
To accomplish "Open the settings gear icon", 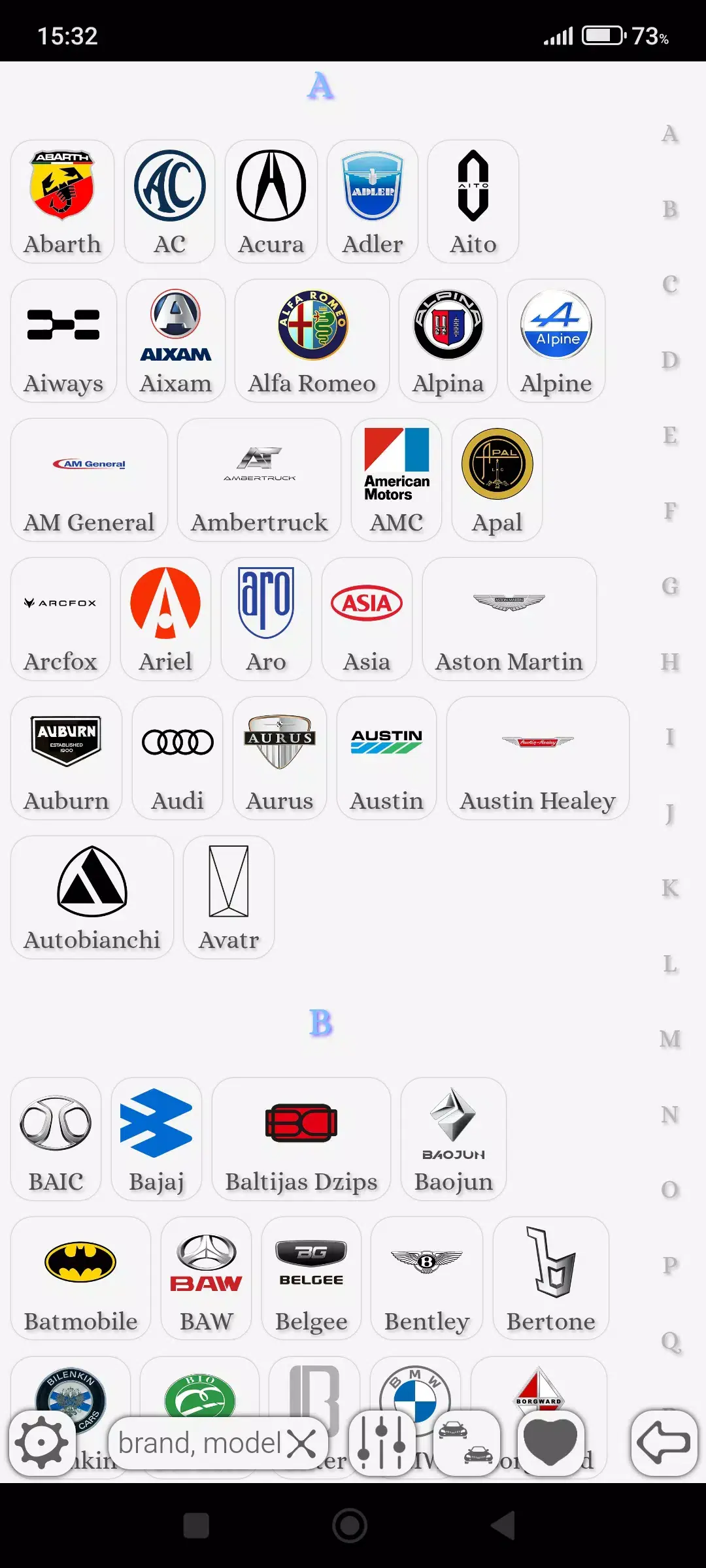I will [x=41, y=1442].
